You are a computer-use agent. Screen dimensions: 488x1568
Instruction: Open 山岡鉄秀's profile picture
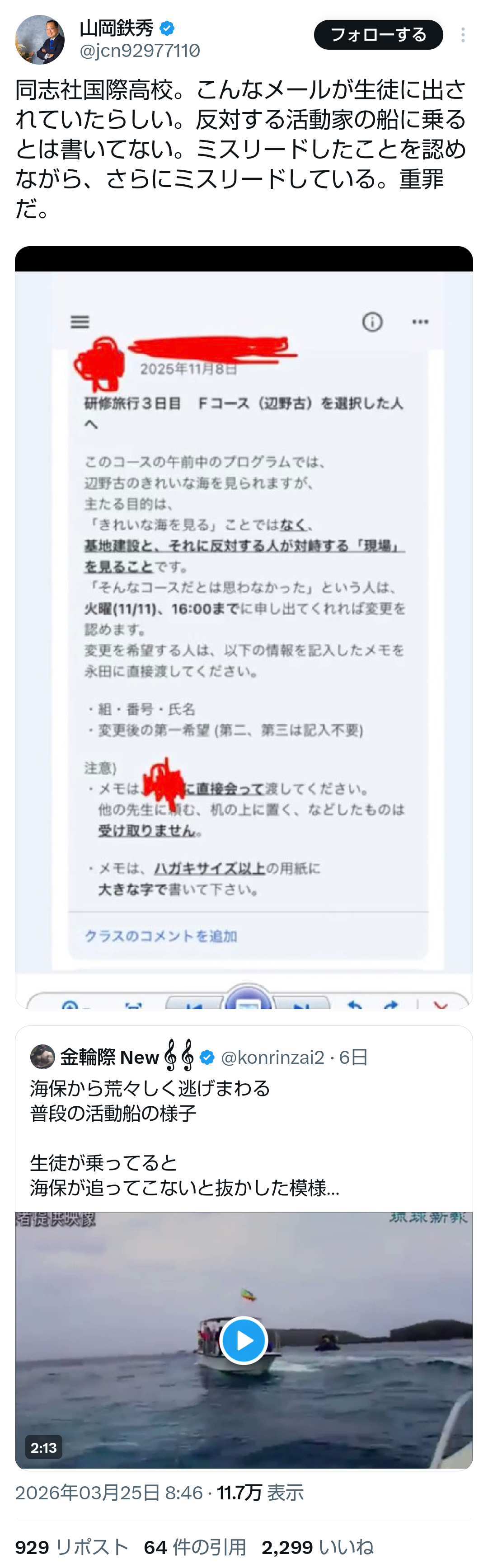40,40
